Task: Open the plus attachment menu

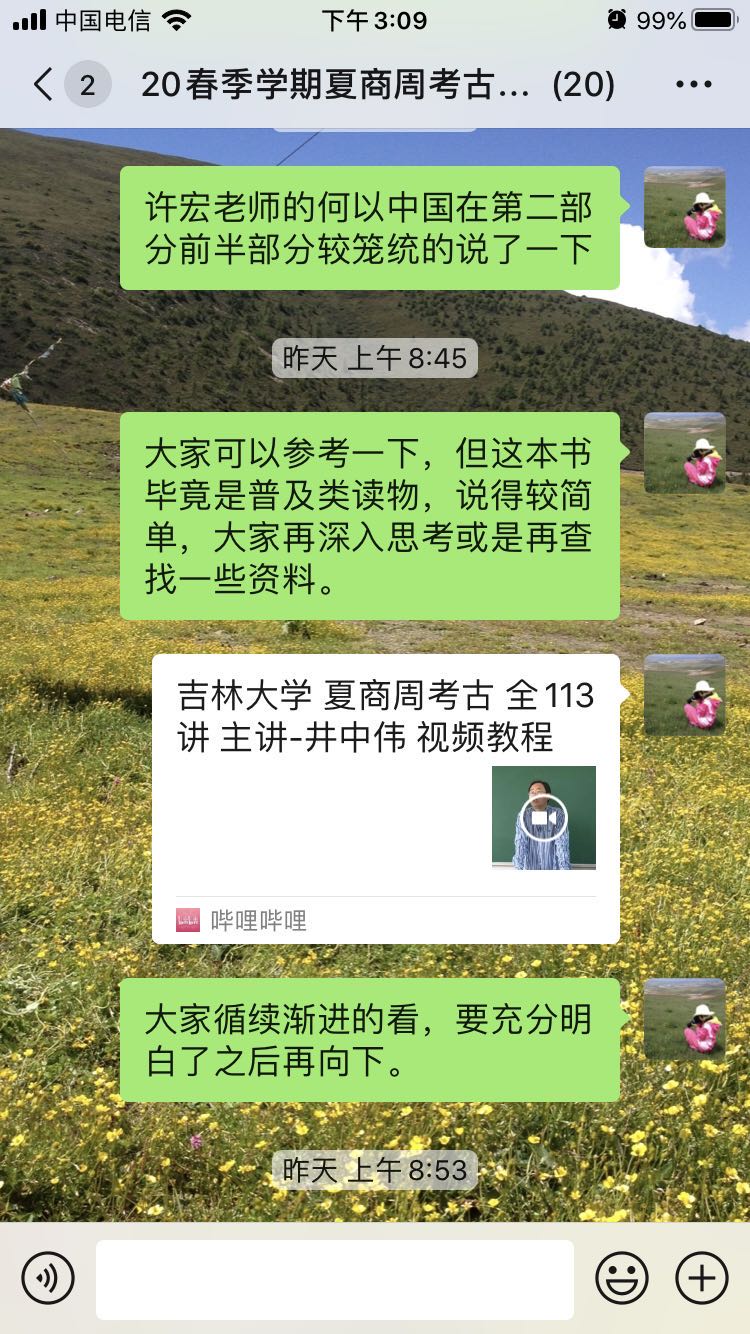Action: point(702,1278)
